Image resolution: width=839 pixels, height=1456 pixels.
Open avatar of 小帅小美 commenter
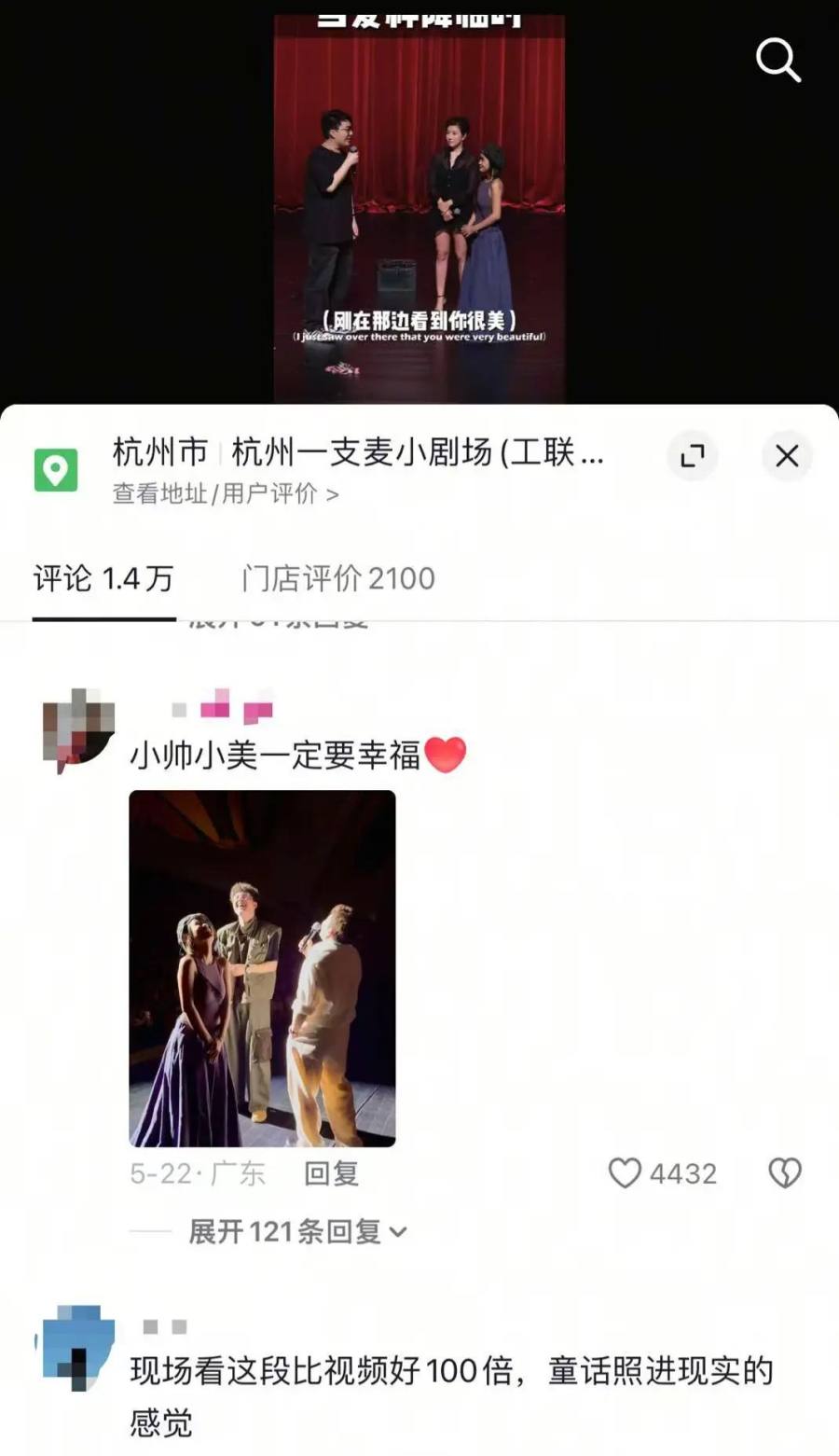pyautogui.click(x=78, y=729)
